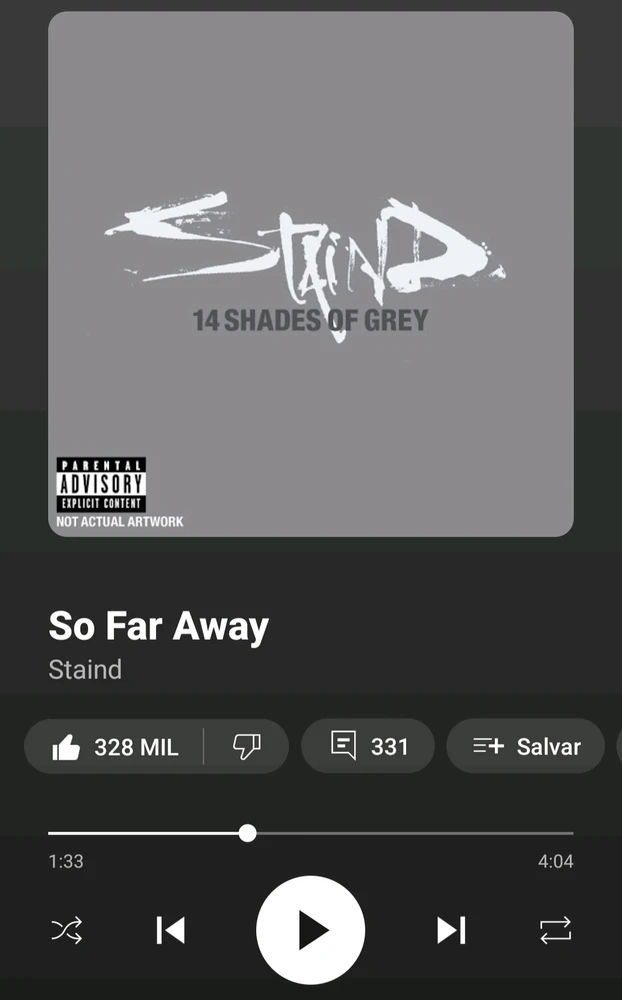Open the artist Staind
The image size is (622, 1000).
pyautogui.click(x=85, y=669)
